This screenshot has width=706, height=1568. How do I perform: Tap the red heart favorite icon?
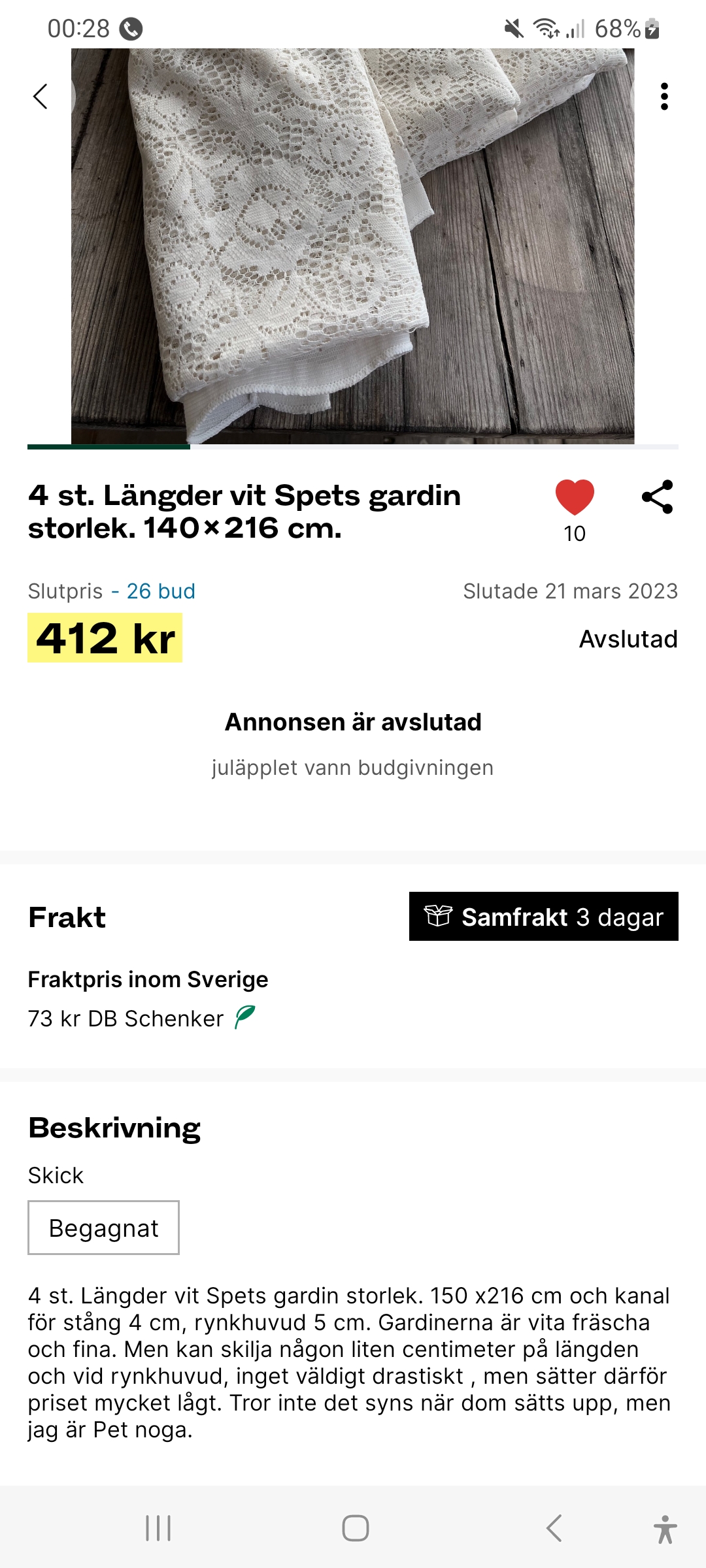[575, 497]
